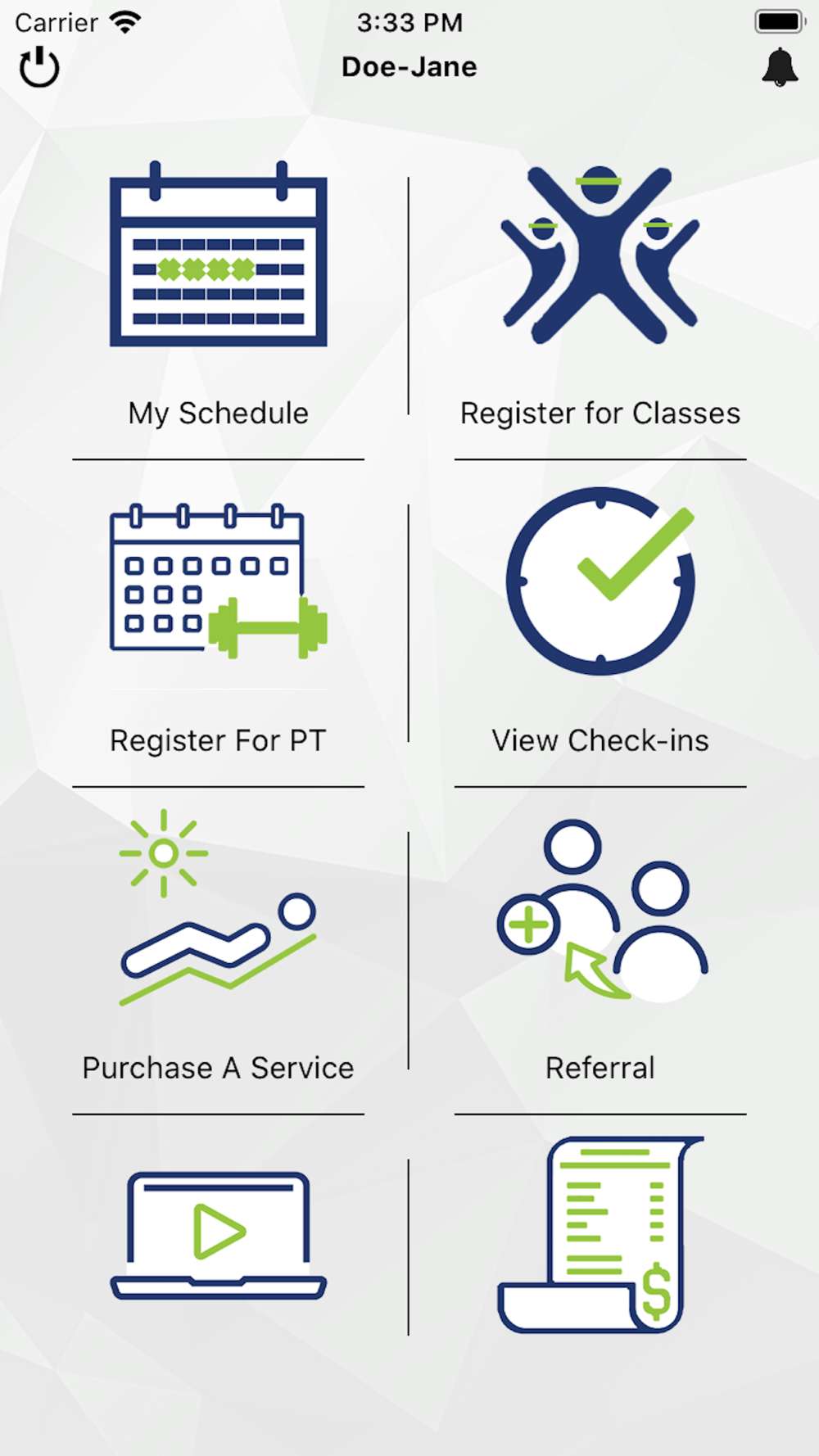
Task: Open the laptop video tile
Action: (219, 1236)
